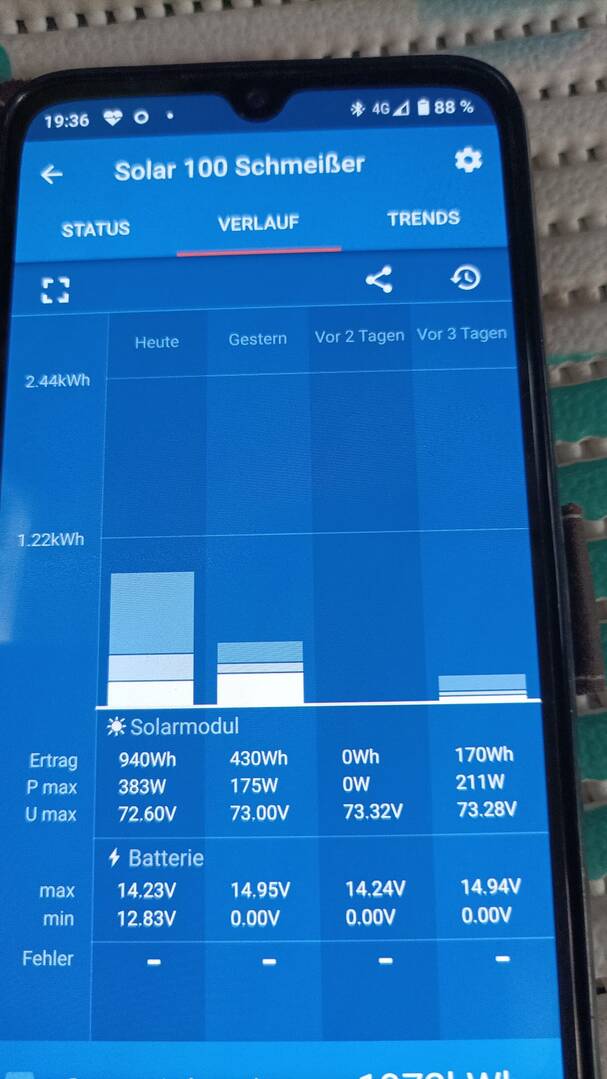This screenshot has width=607, height=1079.
Task: Switch to the STATUS tab
Action: point(95,229)
